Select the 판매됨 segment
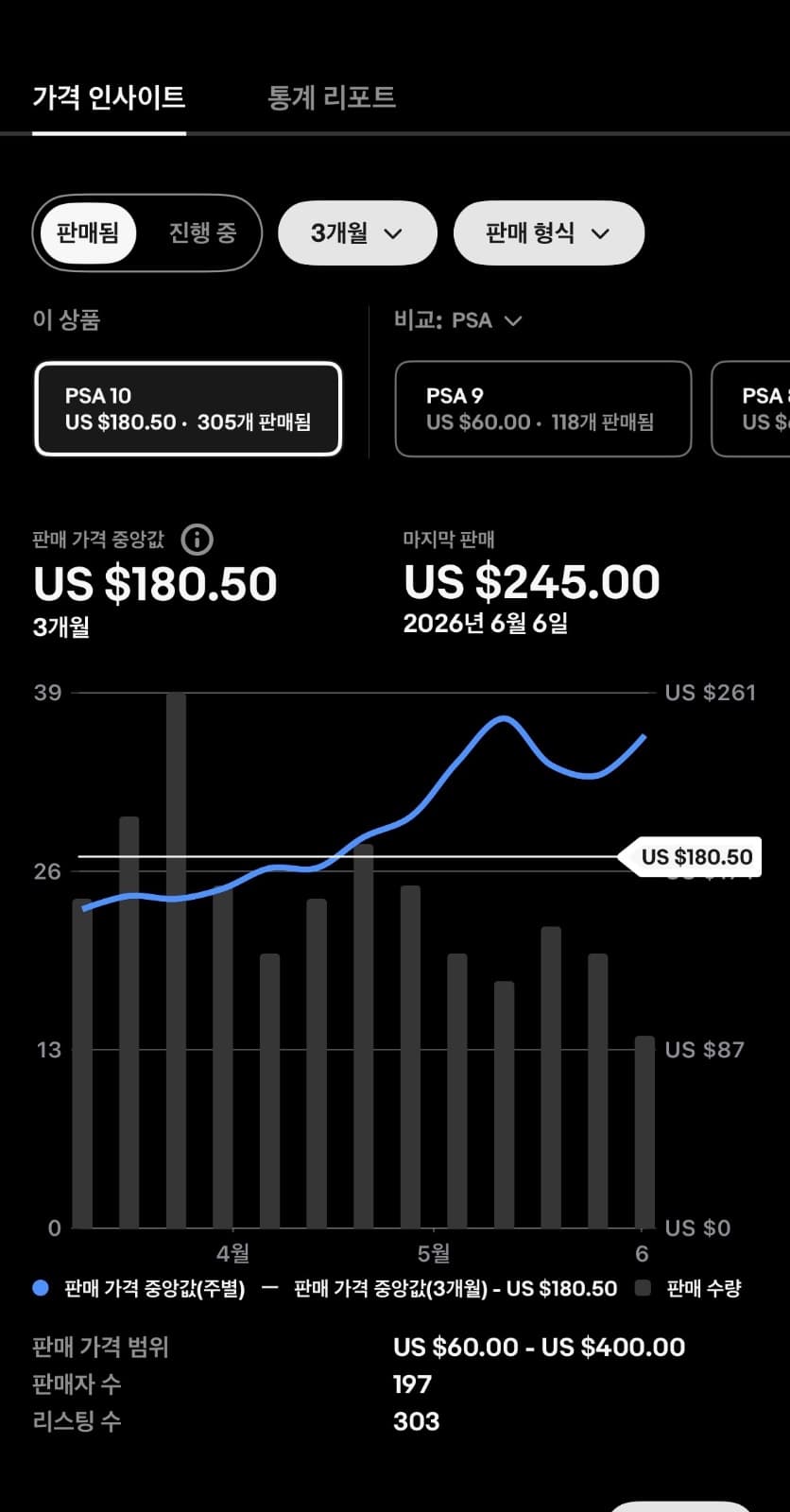This screenshot has width=790, height=1512. [88, 232]
